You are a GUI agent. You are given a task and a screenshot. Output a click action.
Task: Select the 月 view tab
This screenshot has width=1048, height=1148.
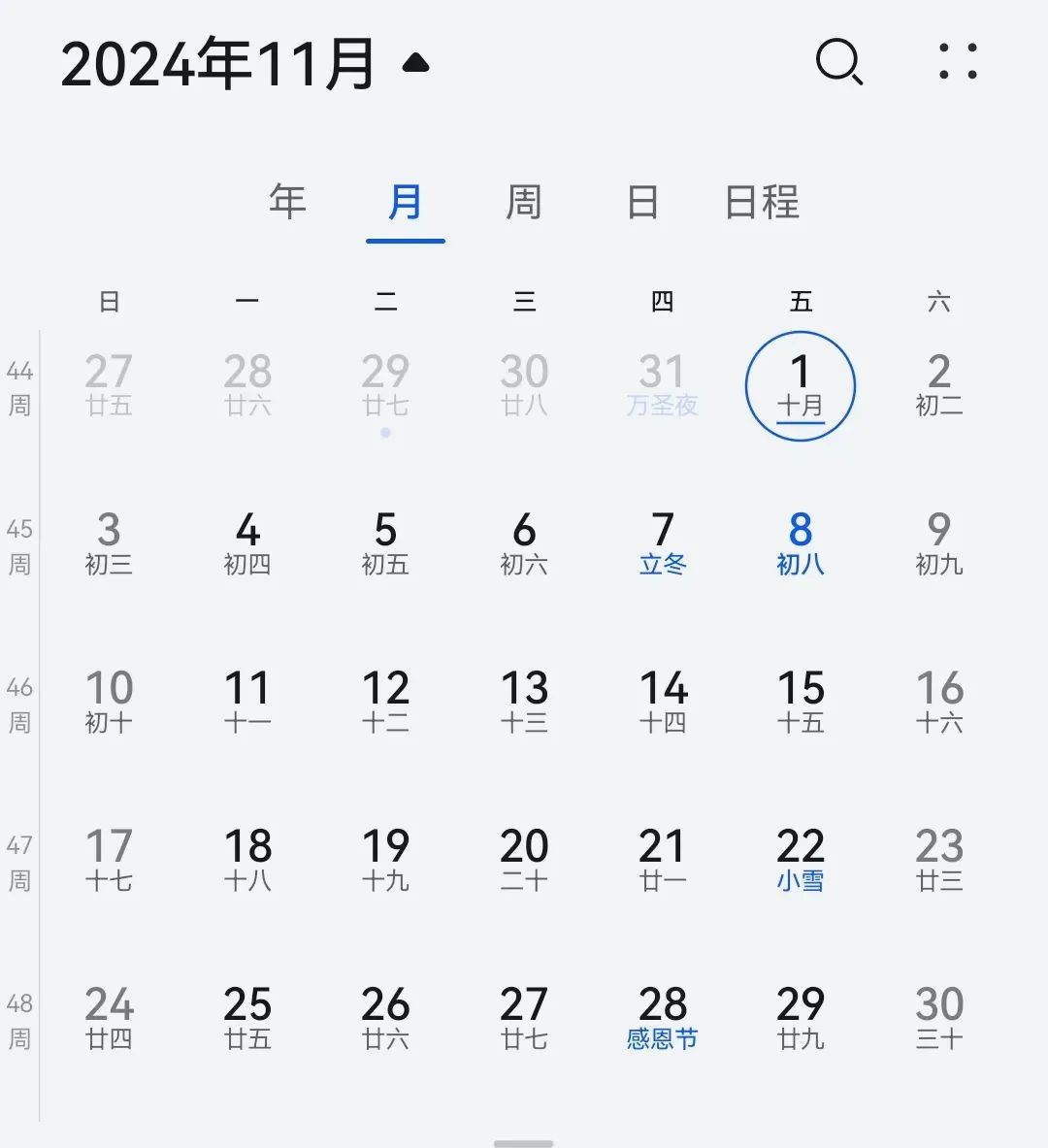point(405,203)
